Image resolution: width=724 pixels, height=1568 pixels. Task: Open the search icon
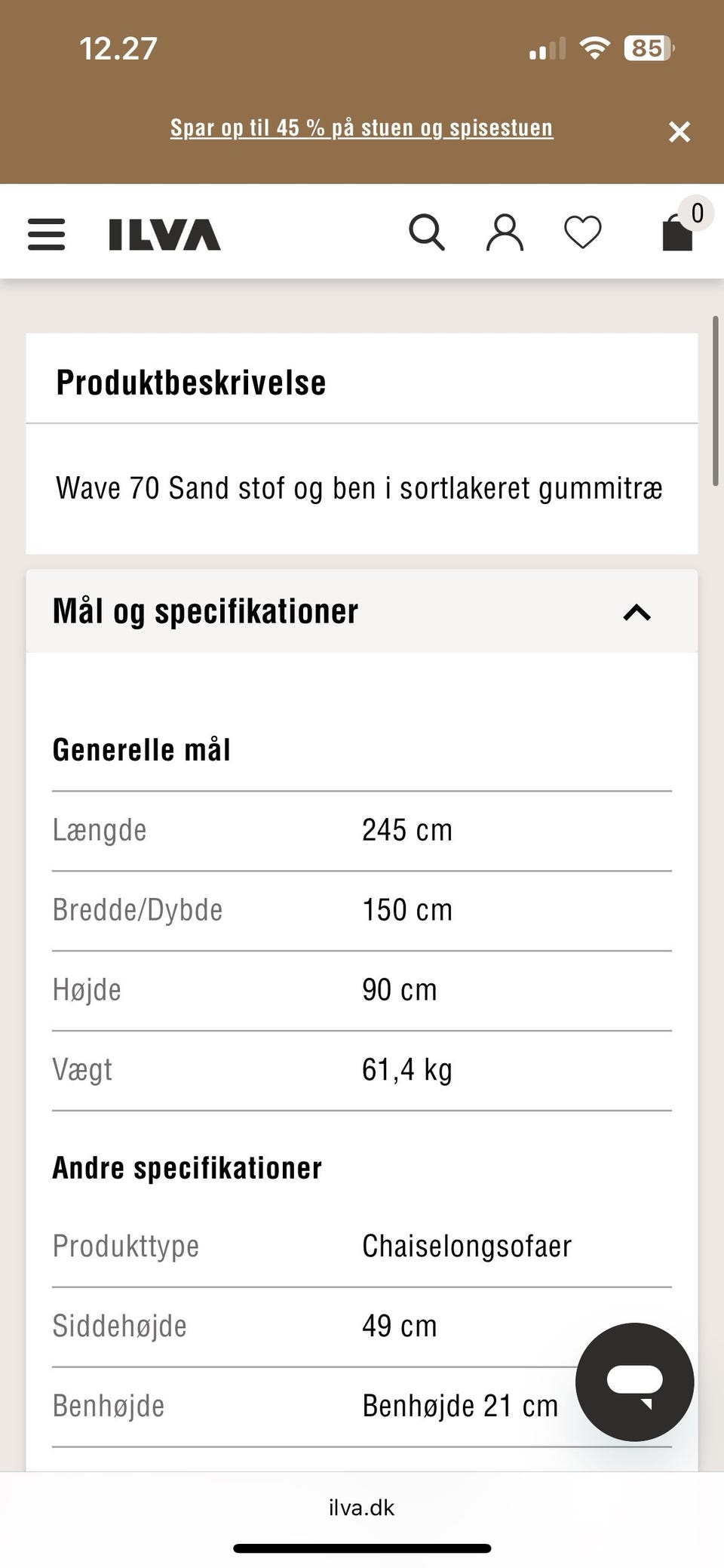(x=427, y=232)
